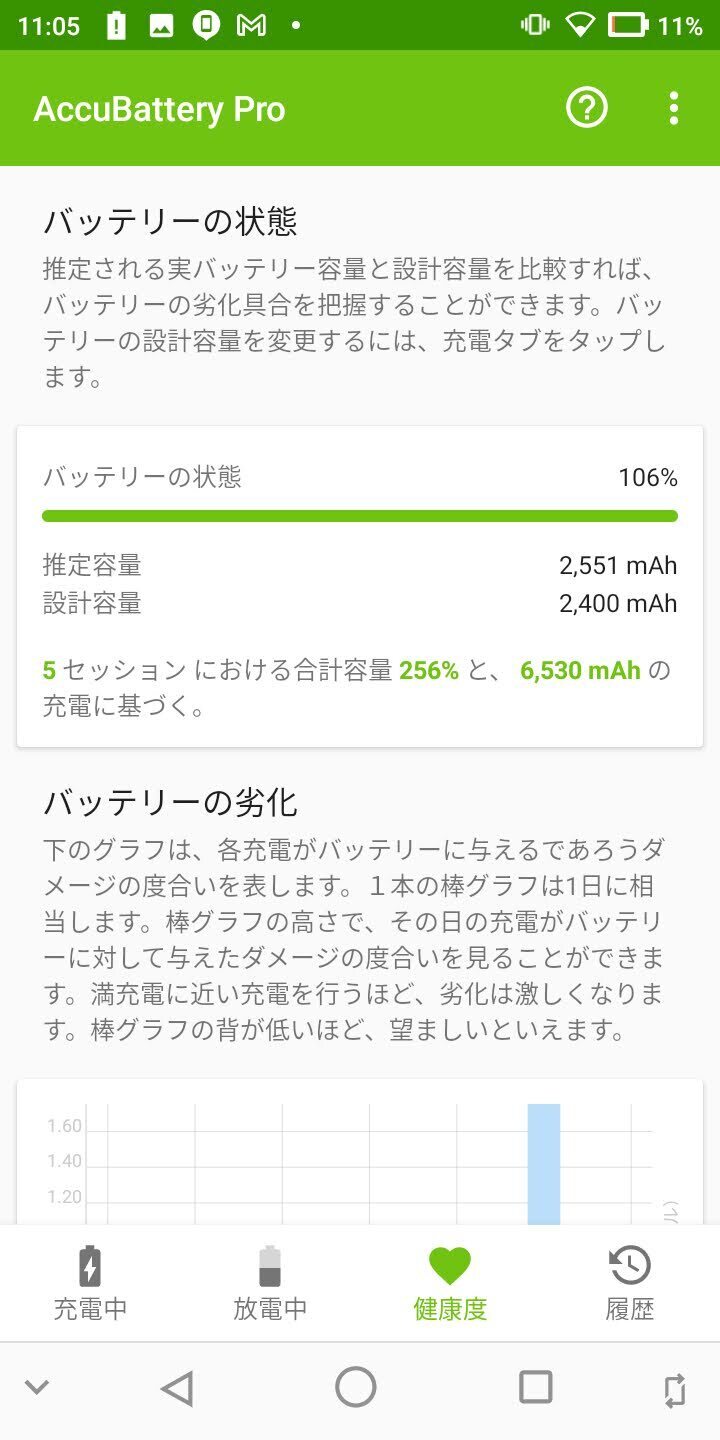
Task: Select the 健康度 tab
Action: click(x=450, y=1283)
